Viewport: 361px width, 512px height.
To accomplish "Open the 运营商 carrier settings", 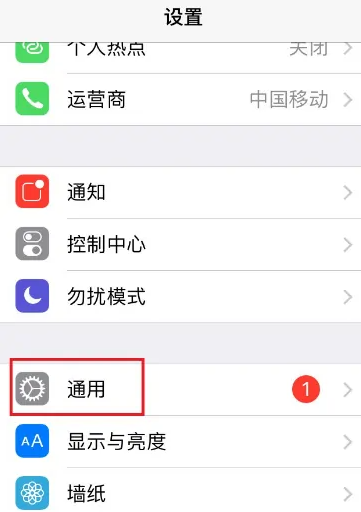I will 180,99.
